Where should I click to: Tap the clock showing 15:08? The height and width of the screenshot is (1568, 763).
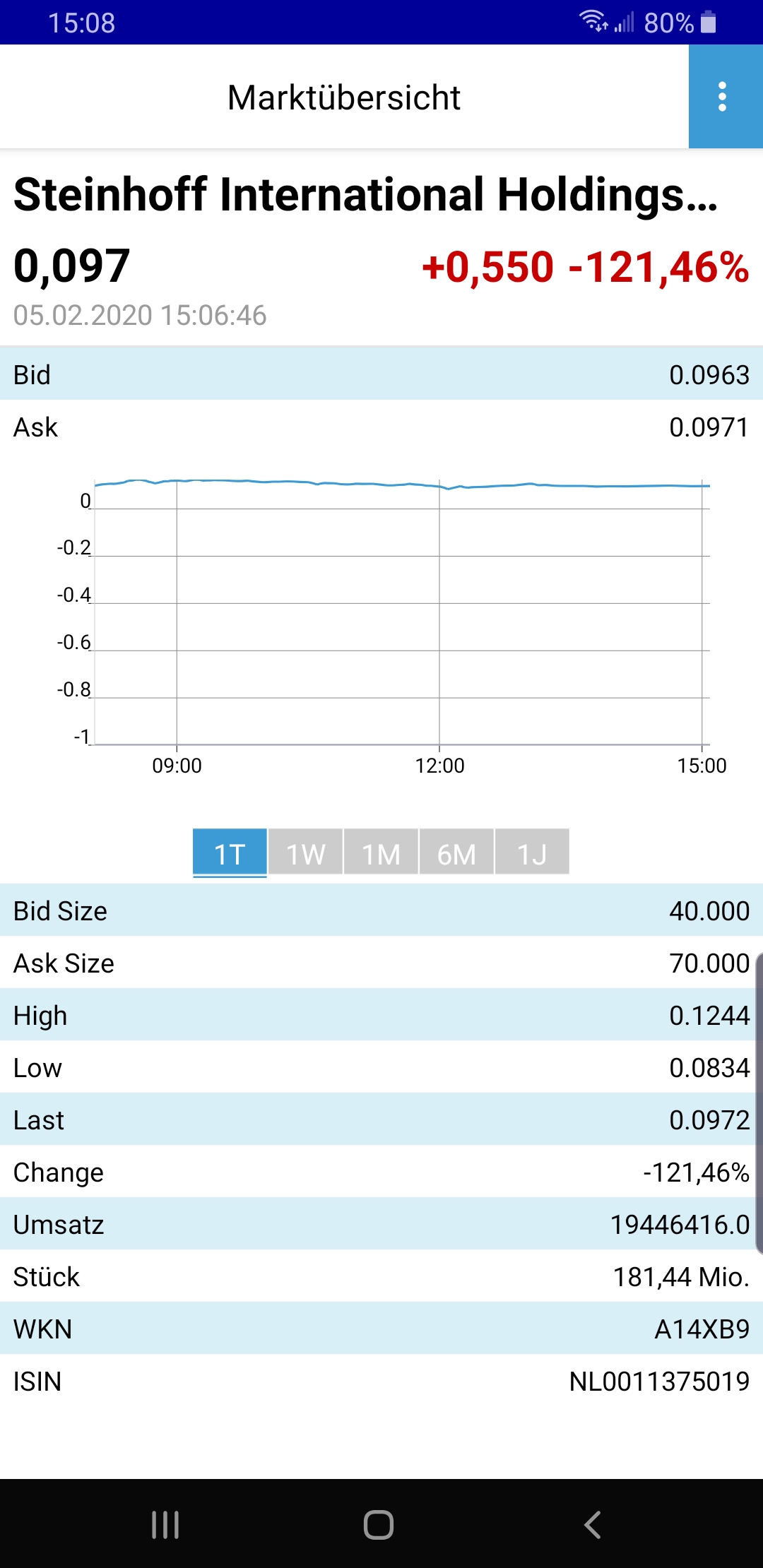(x=83, y=23)
